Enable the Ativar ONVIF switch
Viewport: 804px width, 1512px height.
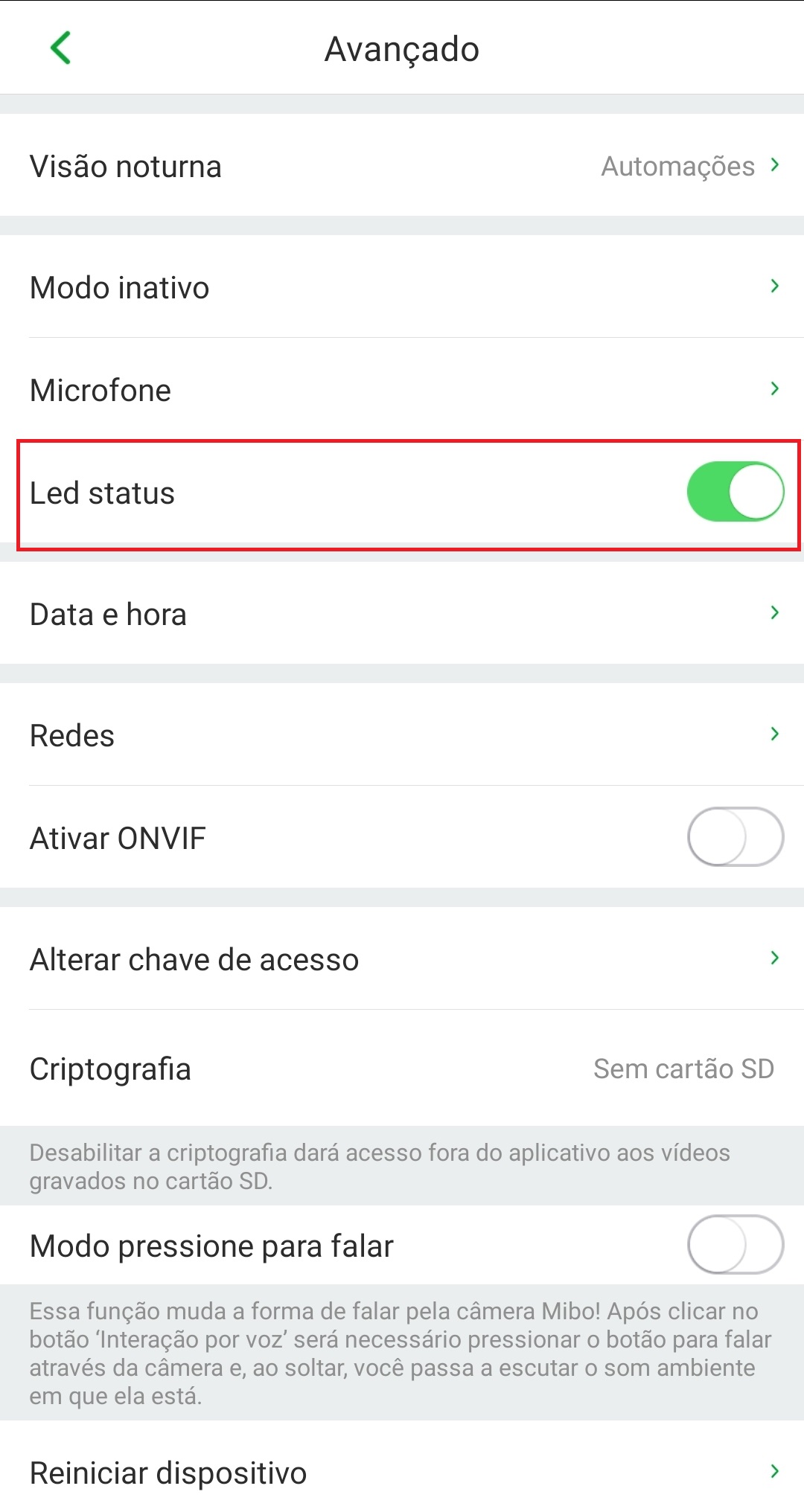735,837
